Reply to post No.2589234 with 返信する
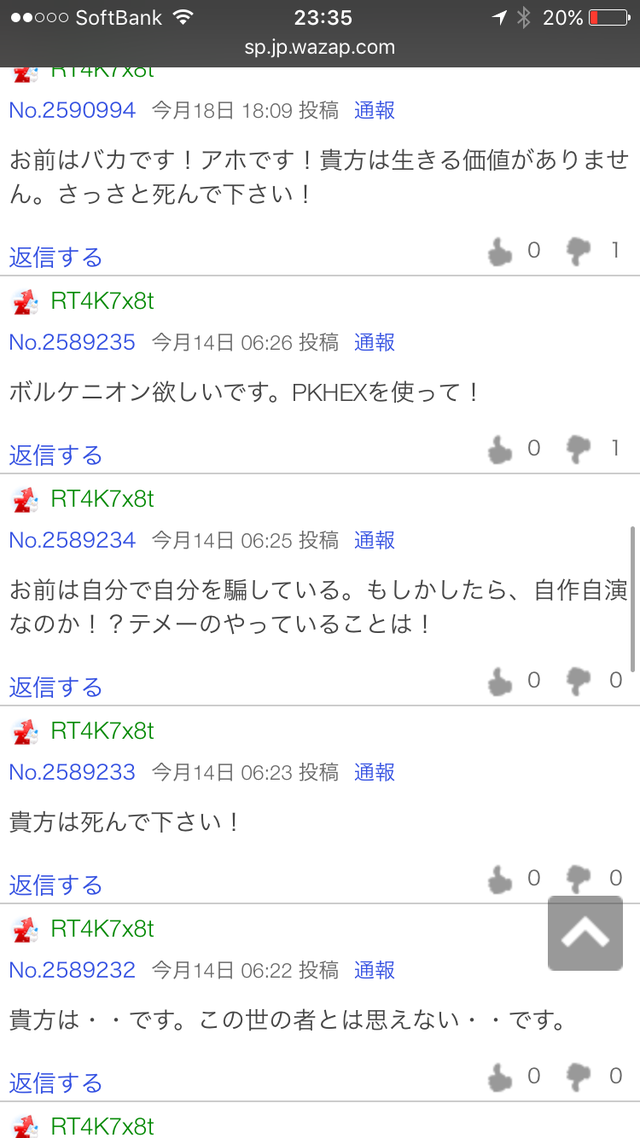 (56, 687)
